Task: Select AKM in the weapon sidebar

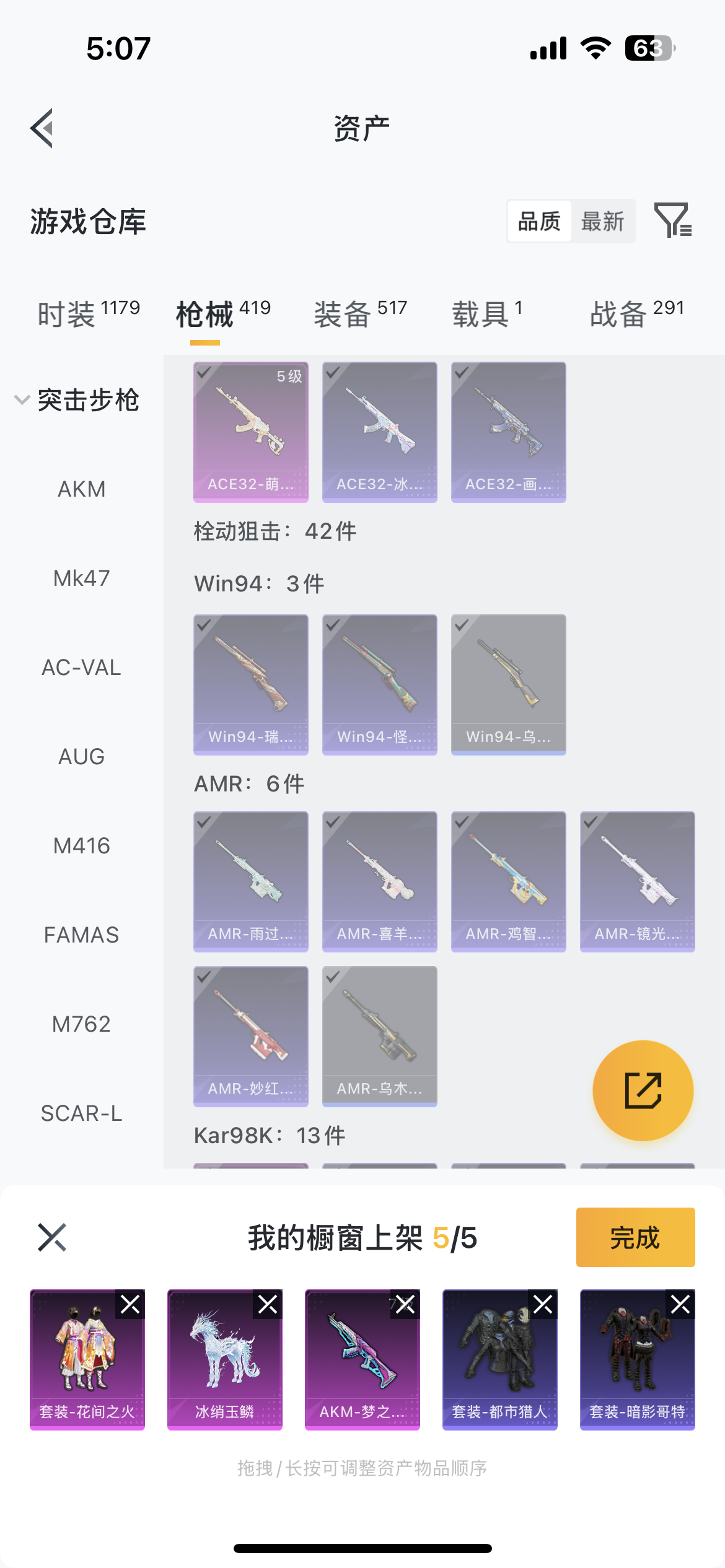Action: [x=81, y=489]
